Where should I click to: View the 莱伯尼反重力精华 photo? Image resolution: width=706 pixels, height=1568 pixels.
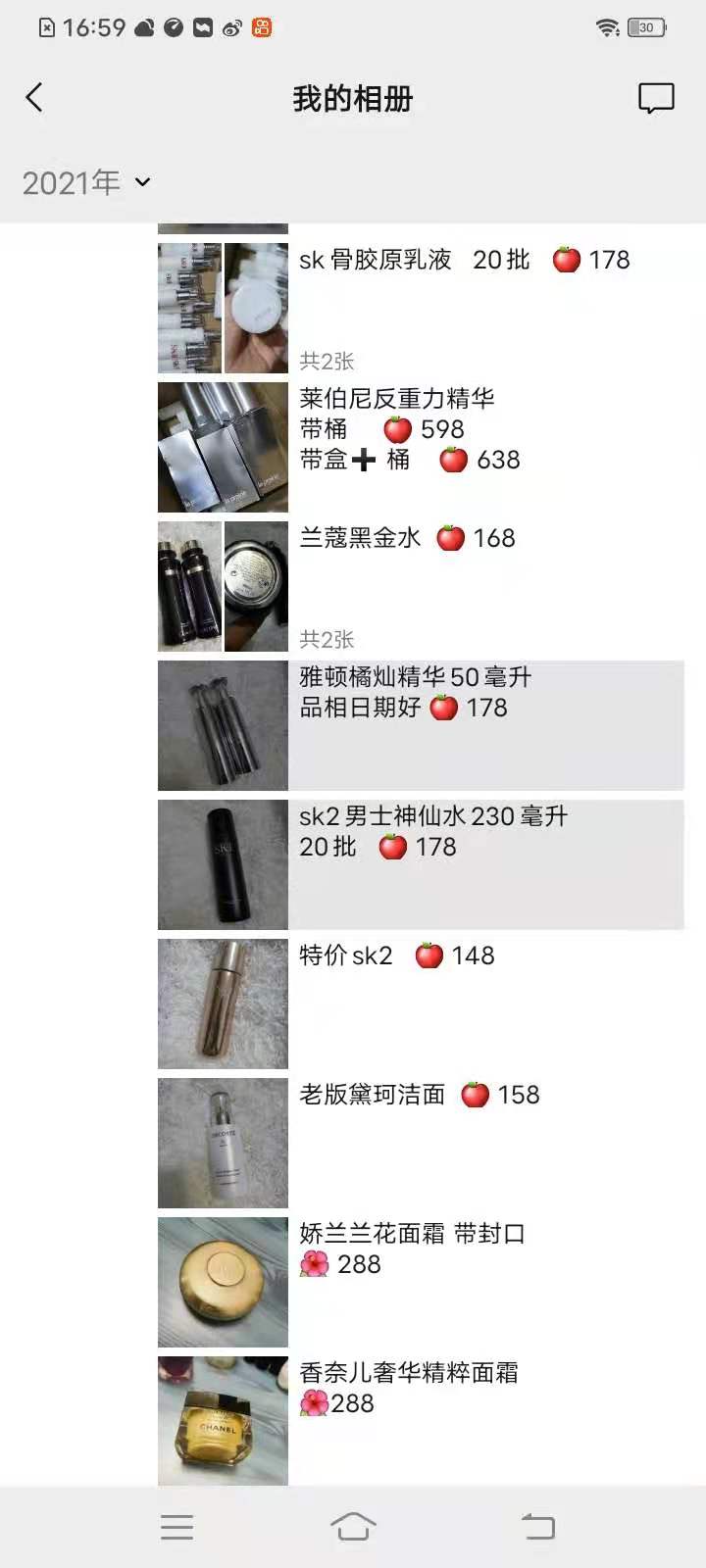(x=223, y=447)
